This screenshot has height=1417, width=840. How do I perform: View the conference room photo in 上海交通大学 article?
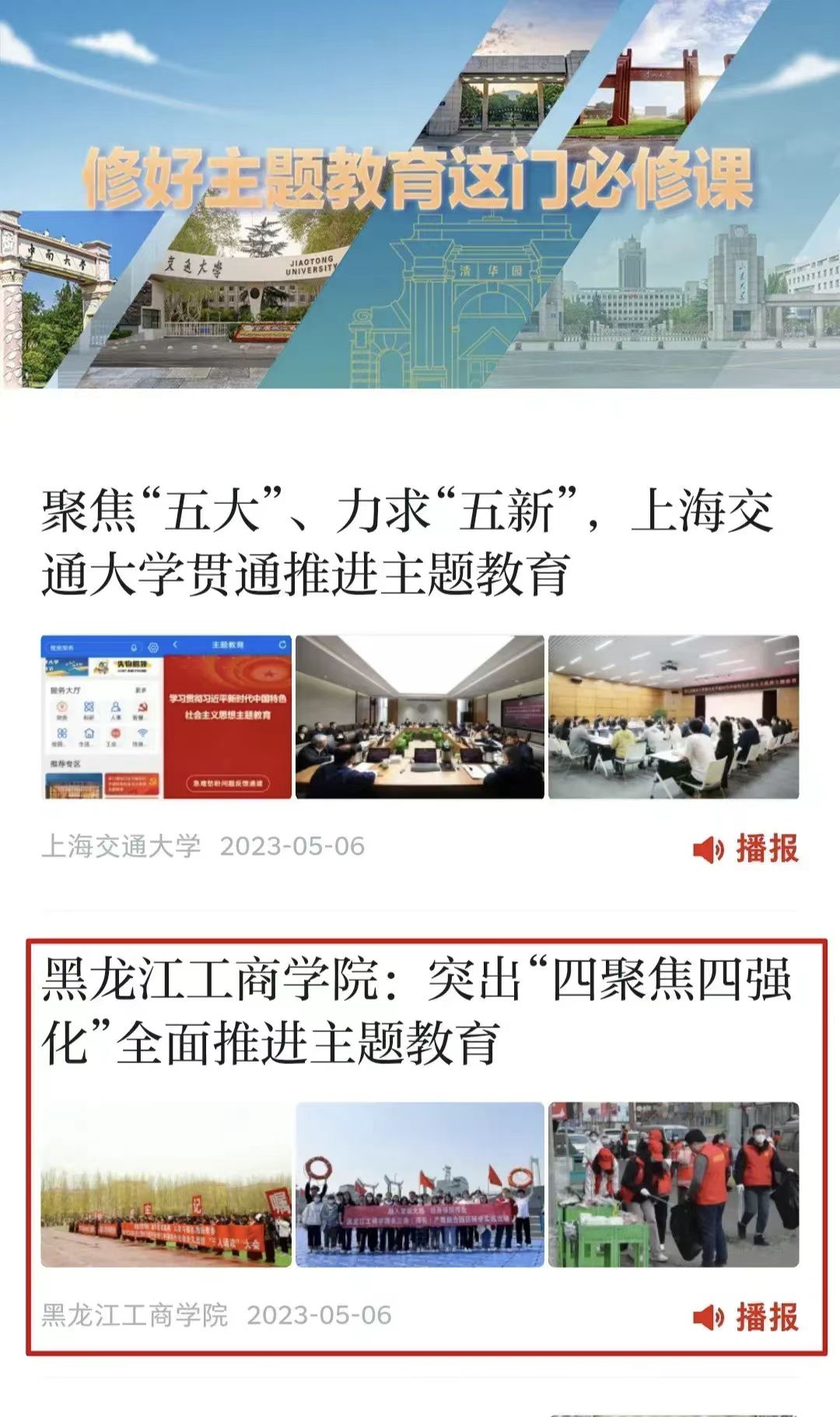420,717
